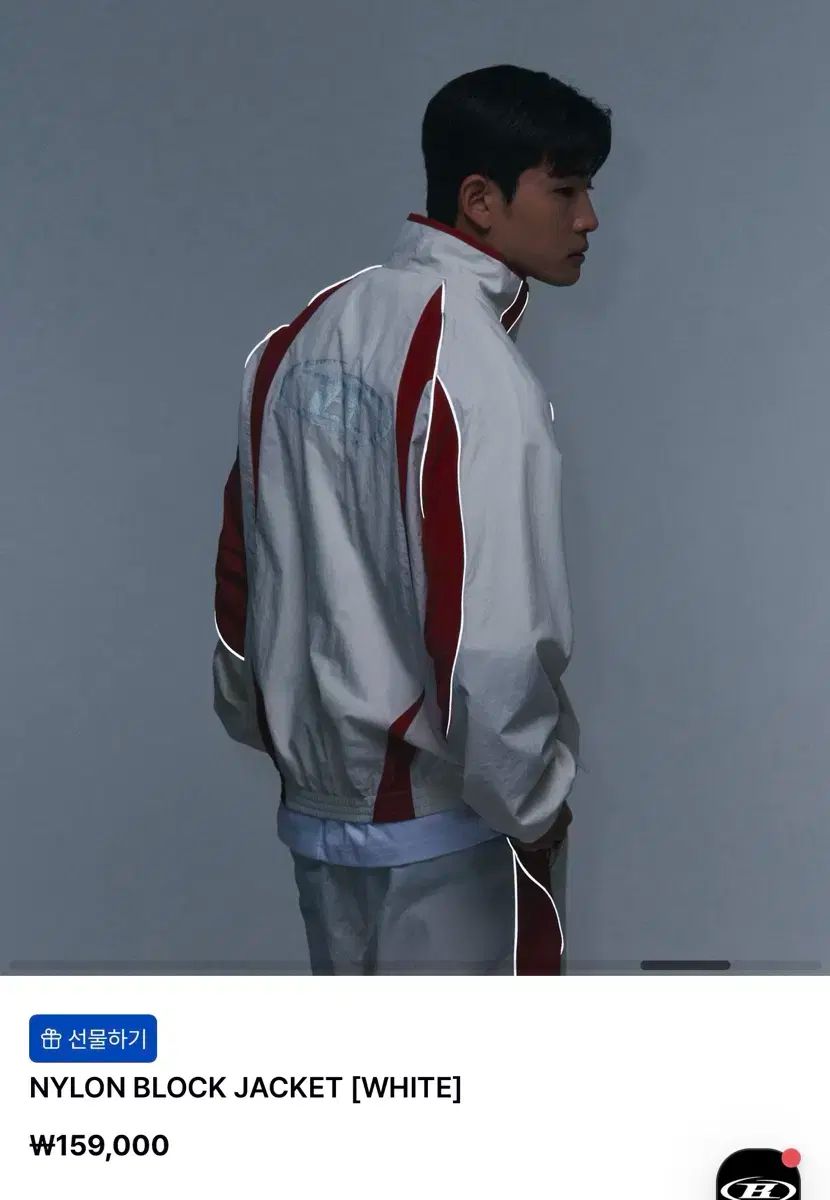Open the floating brand logo button
830x1200 pixels.
[x=759, y=1181]
